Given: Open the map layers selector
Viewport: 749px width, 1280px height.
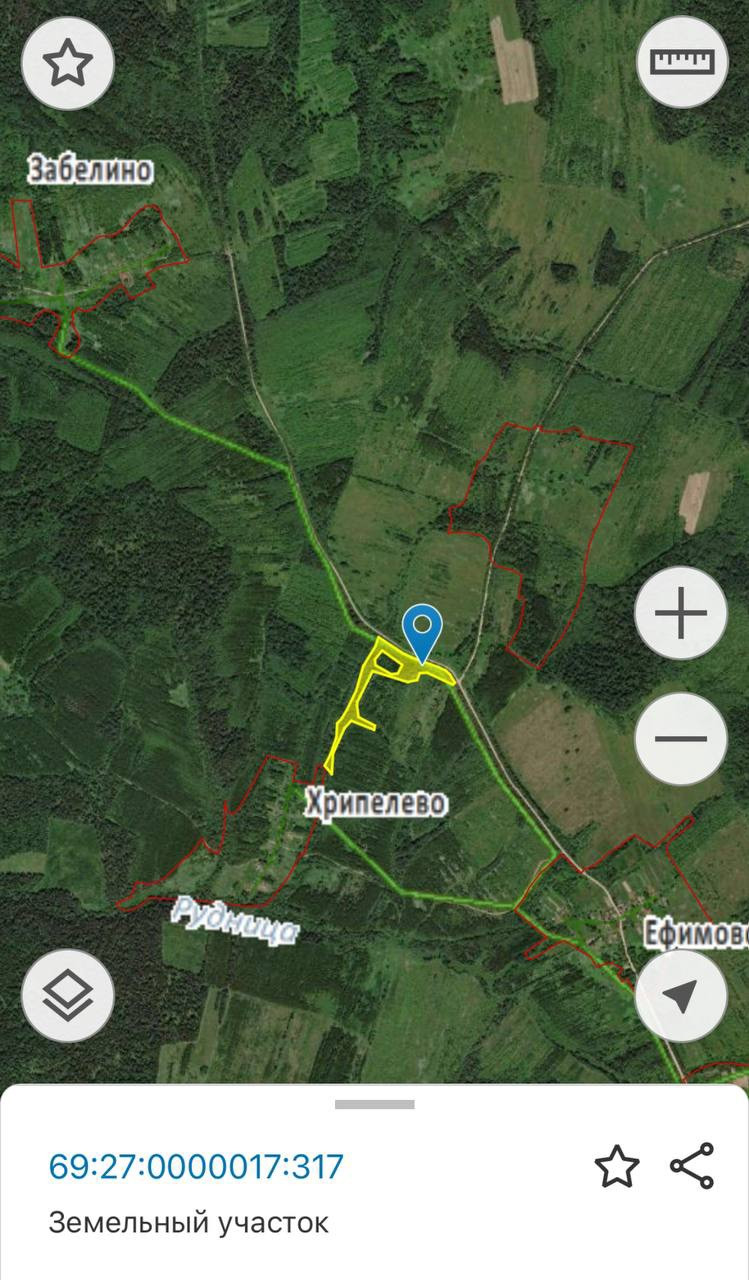Looking at the screenshot, I should (x=68, y=995).
